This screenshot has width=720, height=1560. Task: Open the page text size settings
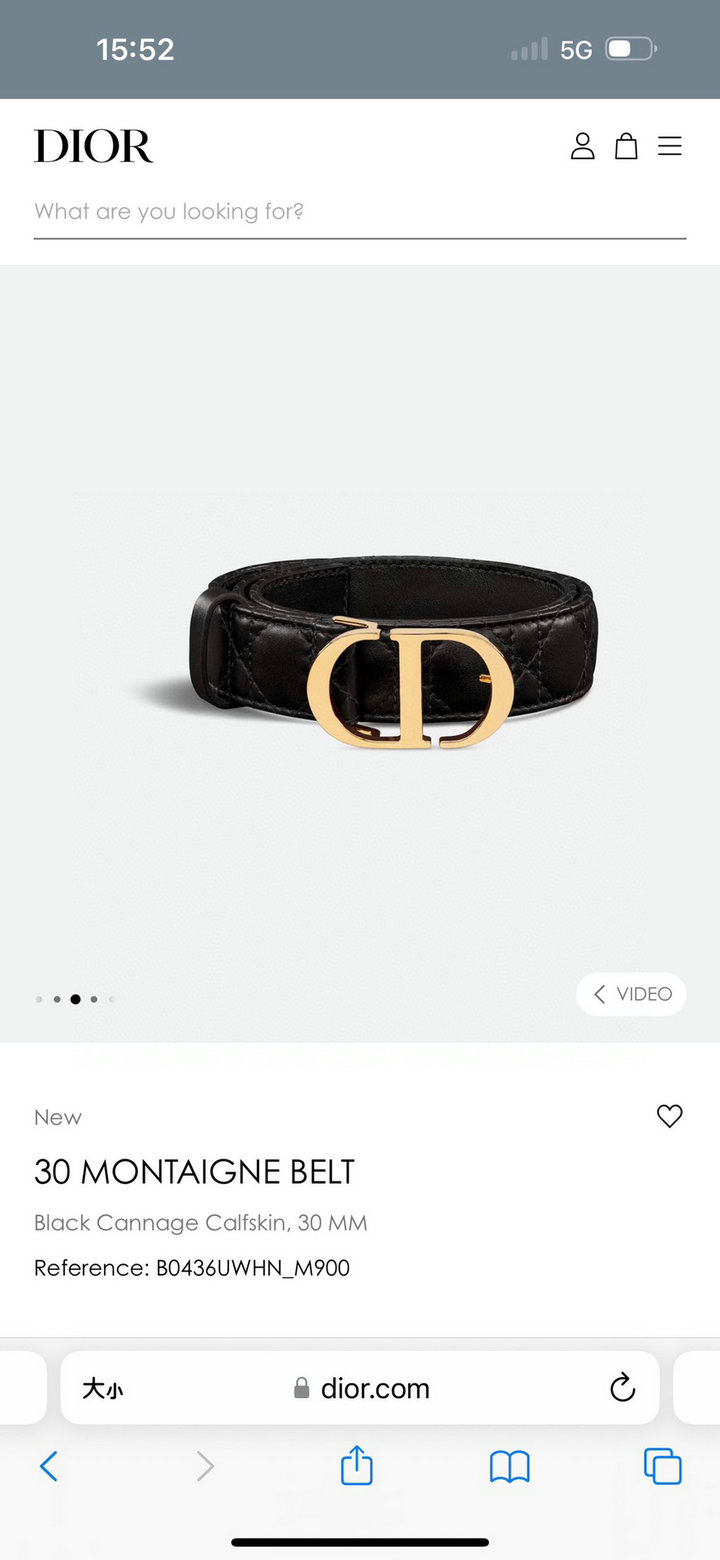[103, 1388]
